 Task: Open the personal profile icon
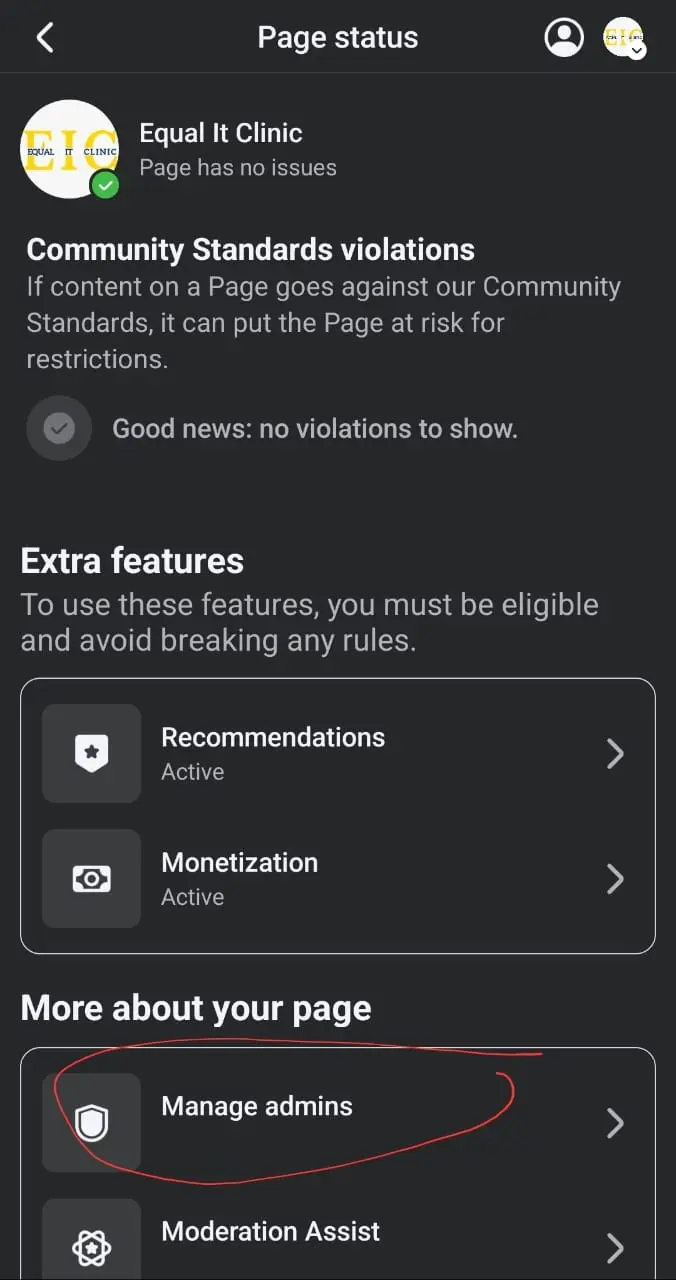[x=564, y=38]
